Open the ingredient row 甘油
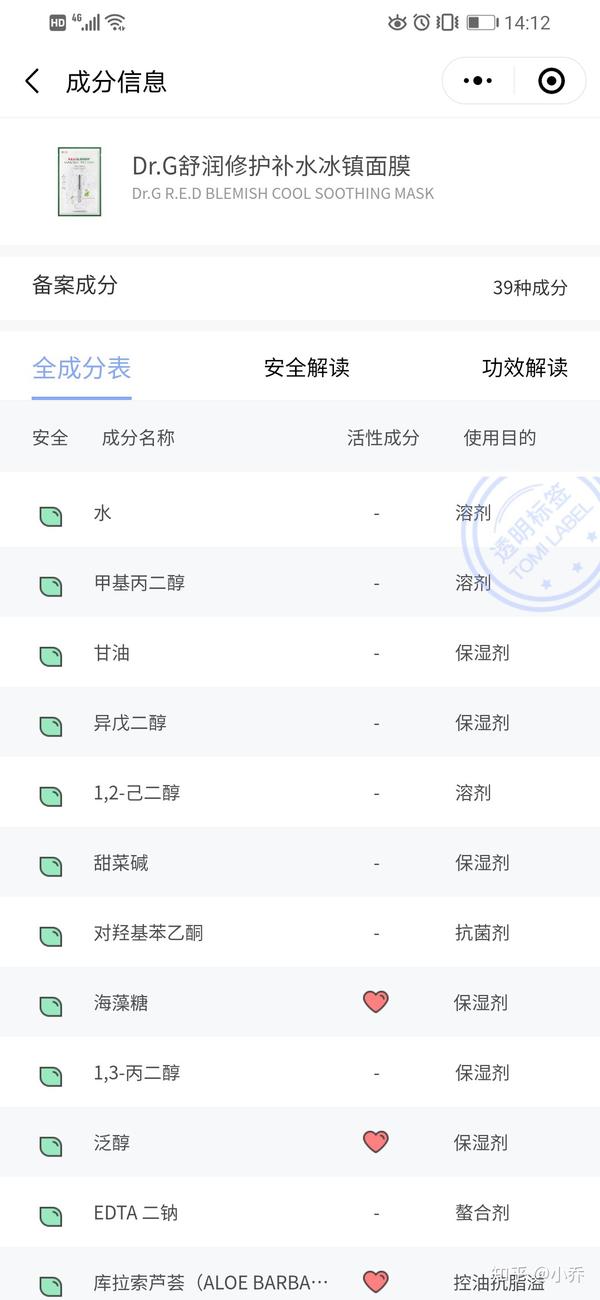The width and height of the screenshot is (600, 1300). [300, 652]
